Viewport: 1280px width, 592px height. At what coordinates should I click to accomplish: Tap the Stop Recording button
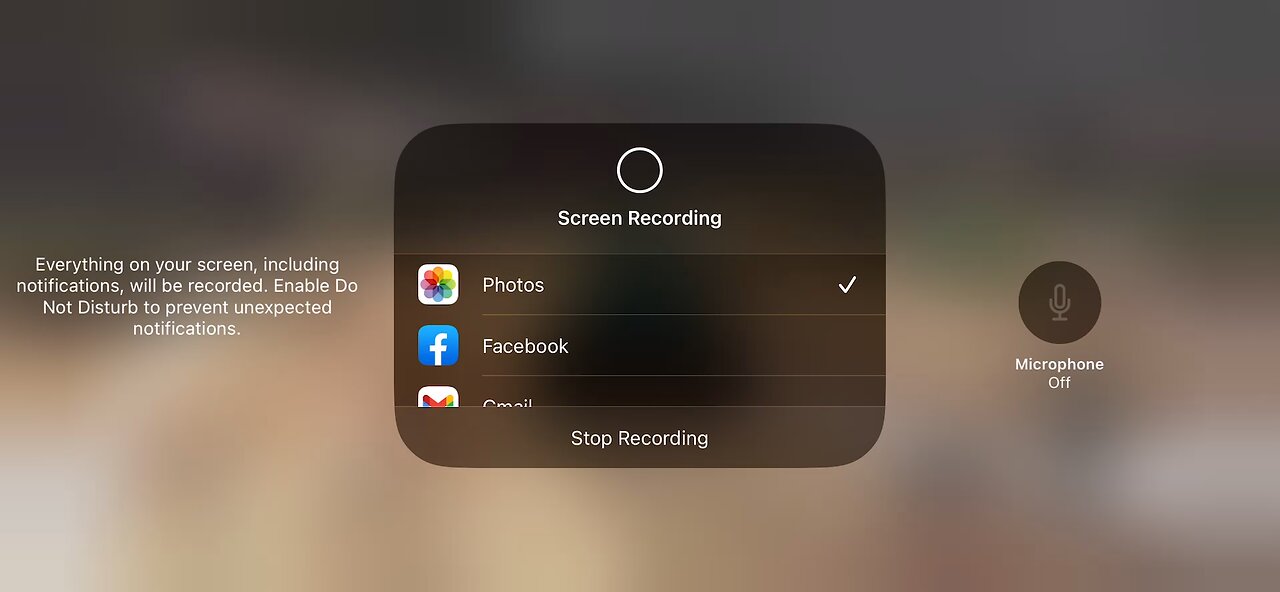tap(639, 438)
